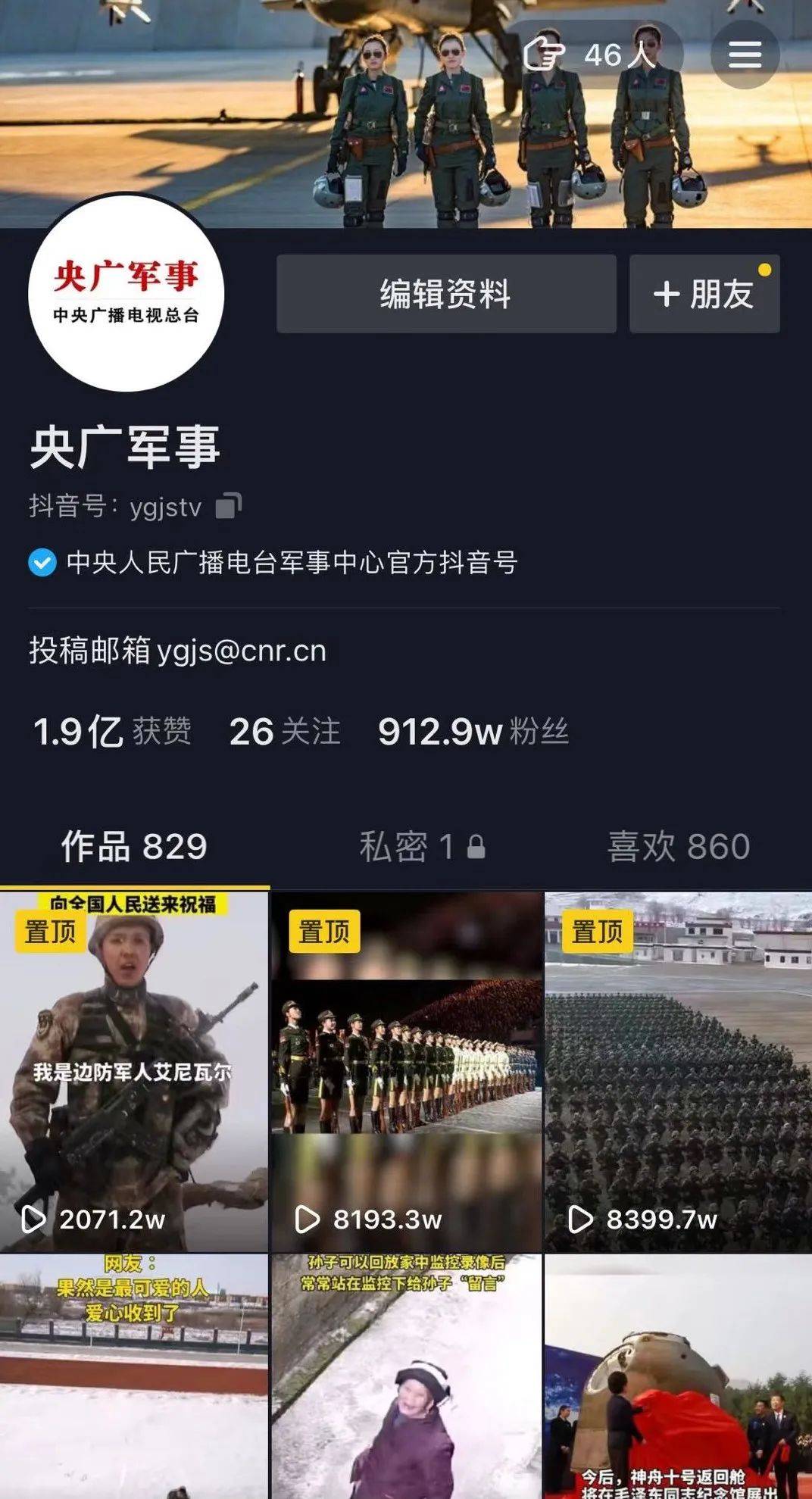Open the 神舟十号返回舱 video

[678, 1375]
